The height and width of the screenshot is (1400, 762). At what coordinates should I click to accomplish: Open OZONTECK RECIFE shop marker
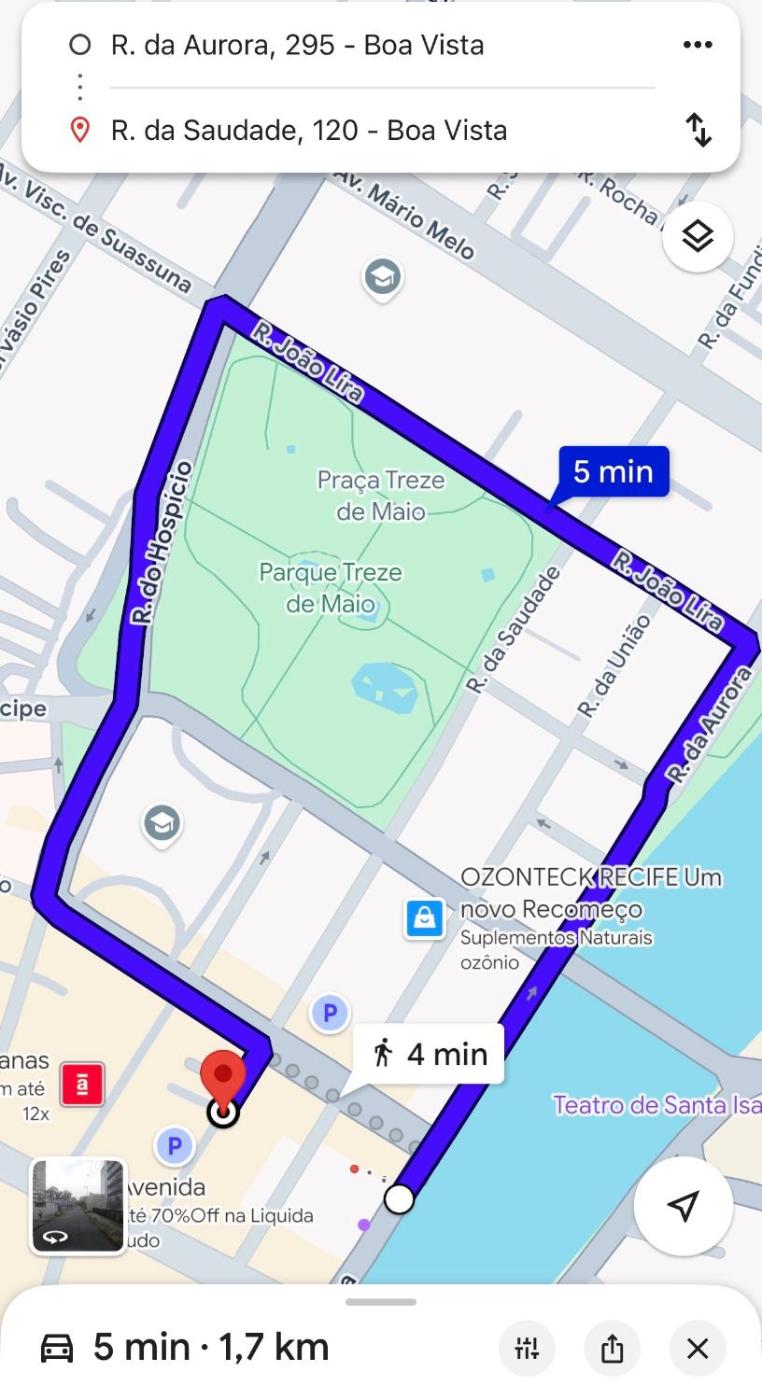click(x=424, y=919)
